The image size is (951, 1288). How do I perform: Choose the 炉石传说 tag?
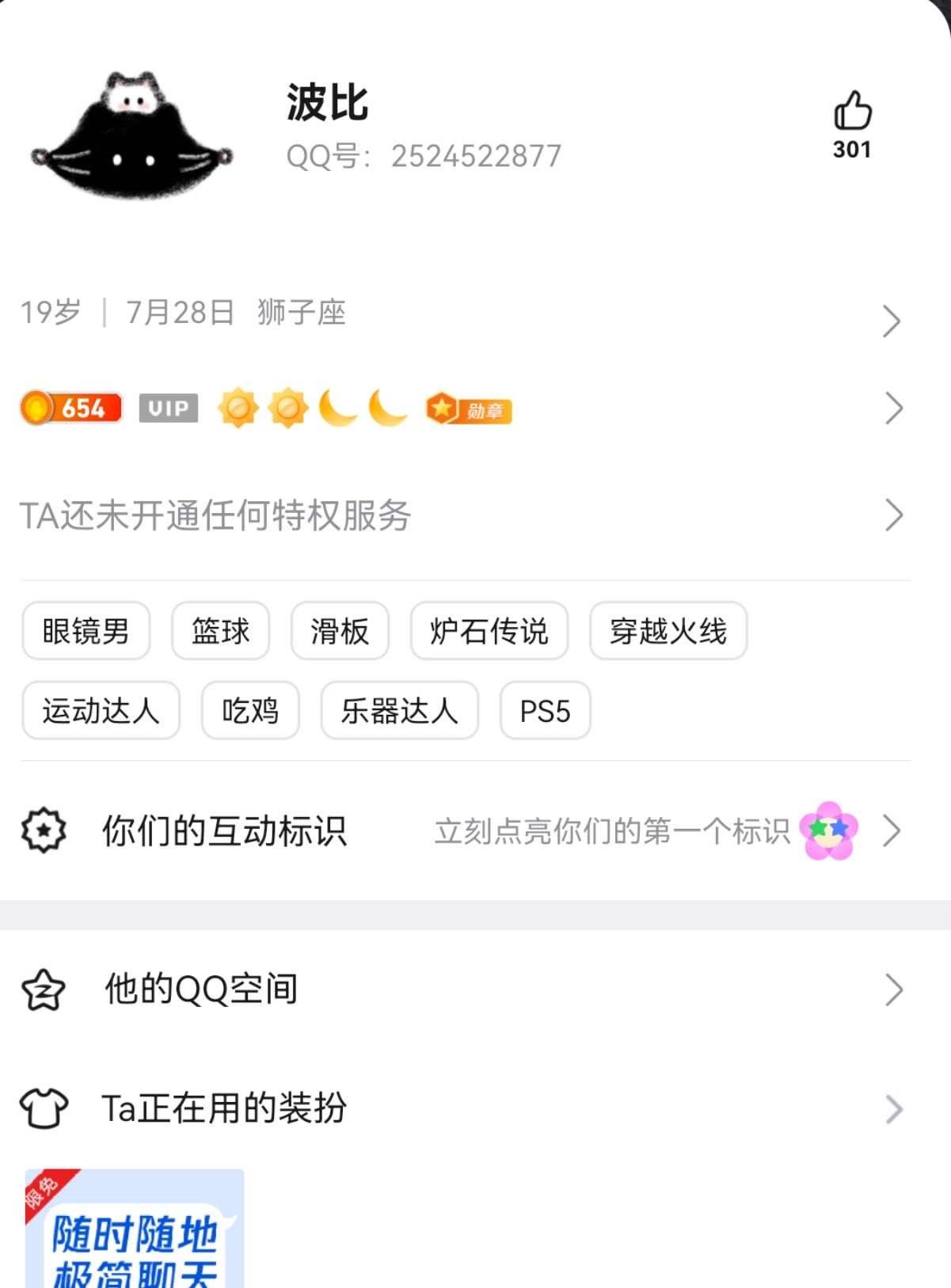click(x=489, y=631)
